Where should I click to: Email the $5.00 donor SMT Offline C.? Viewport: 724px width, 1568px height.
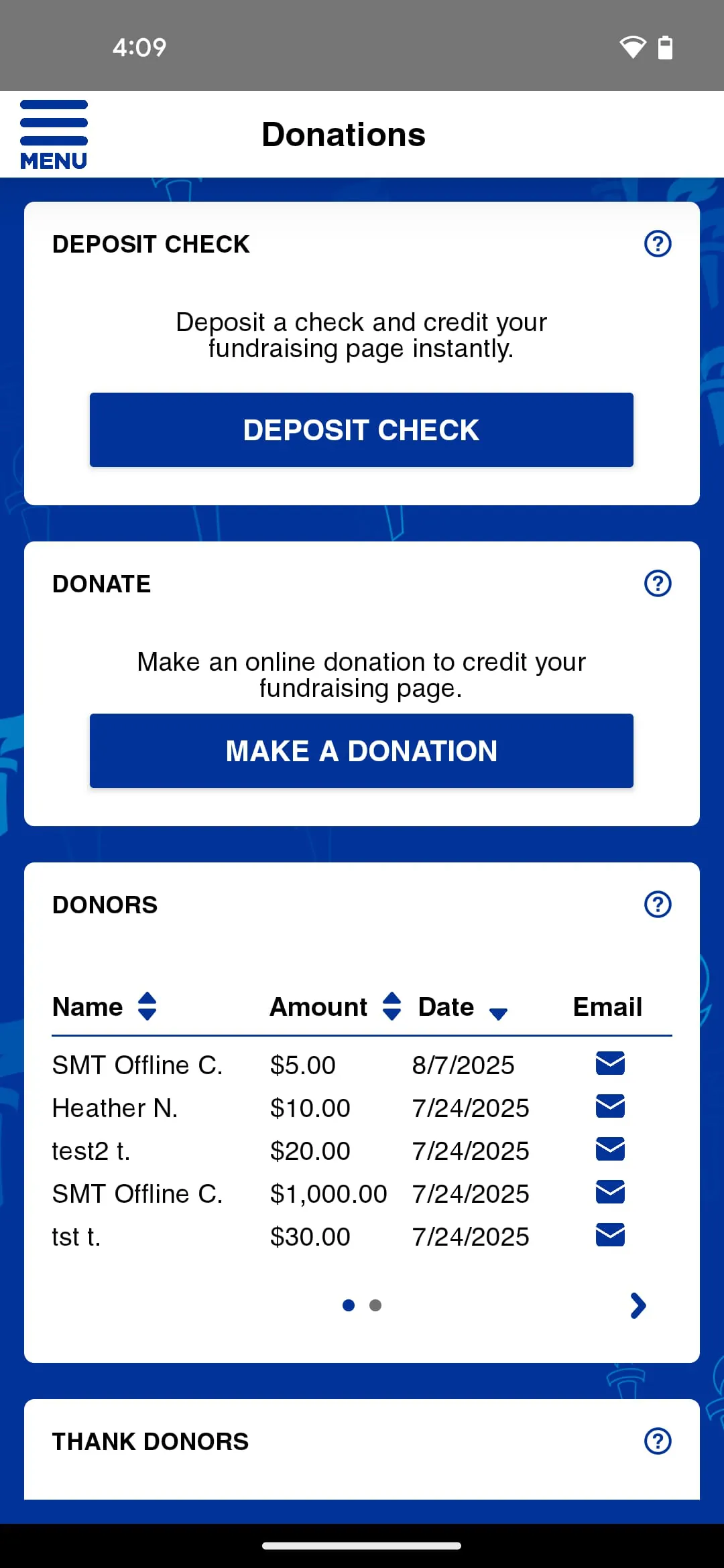(x=610, y=1063)
